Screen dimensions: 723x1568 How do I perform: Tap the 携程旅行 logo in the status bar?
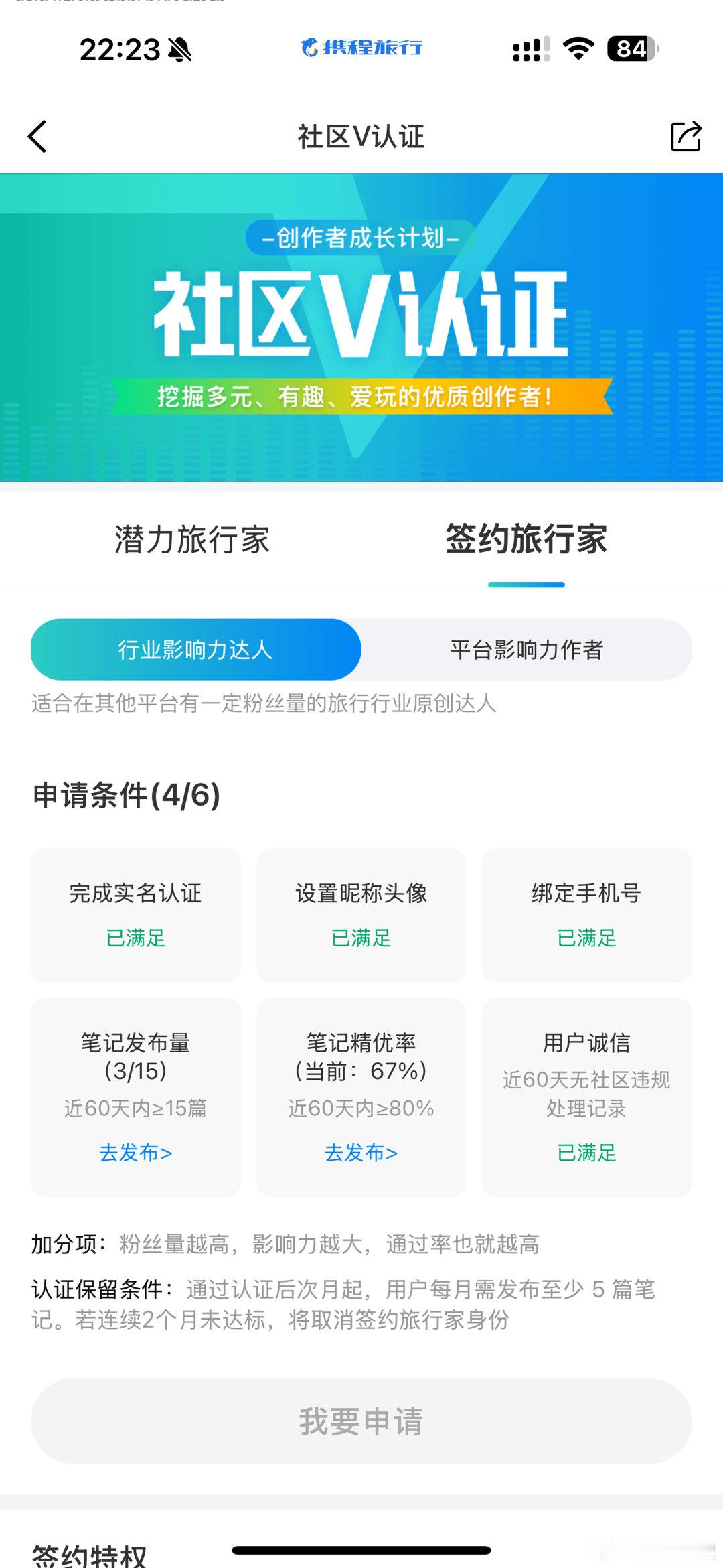tap(361, 47)
